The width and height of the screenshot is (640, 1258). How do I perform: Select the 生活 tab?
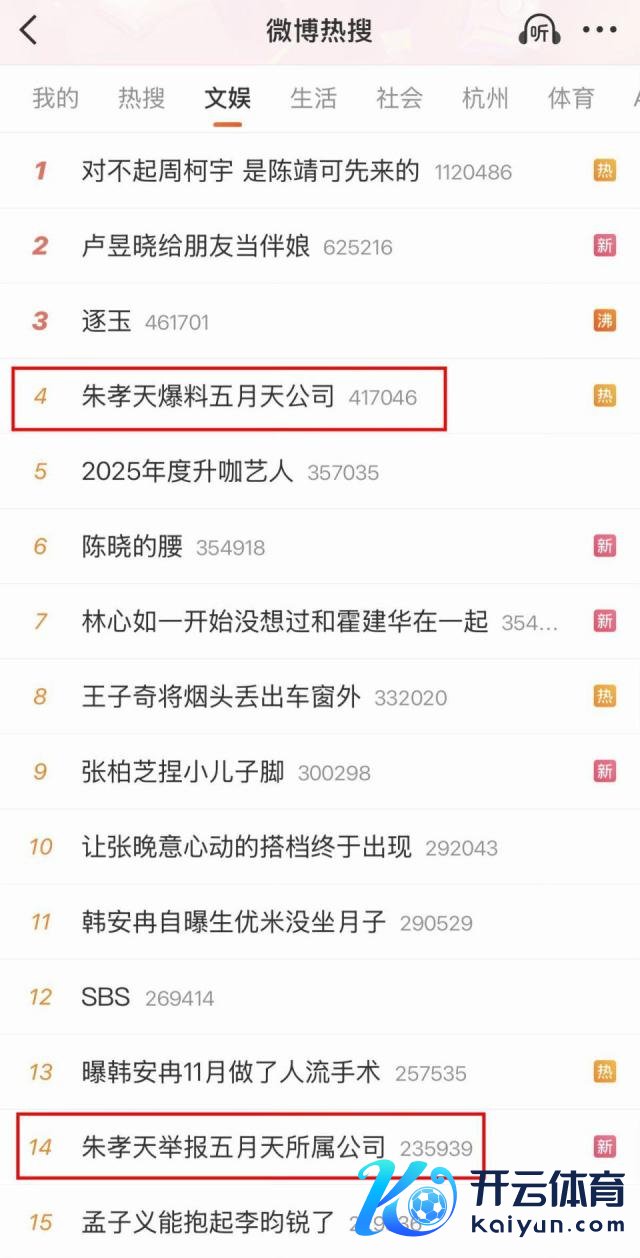[313, 98]
